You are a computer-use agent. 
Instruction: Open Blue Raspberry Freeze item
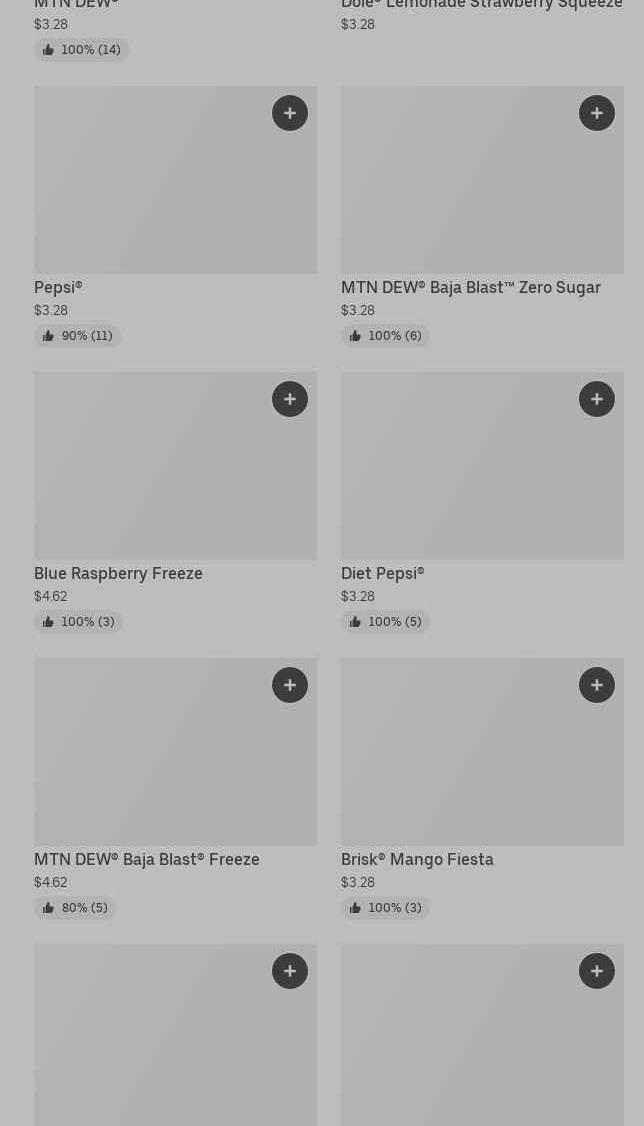[176, 503]
